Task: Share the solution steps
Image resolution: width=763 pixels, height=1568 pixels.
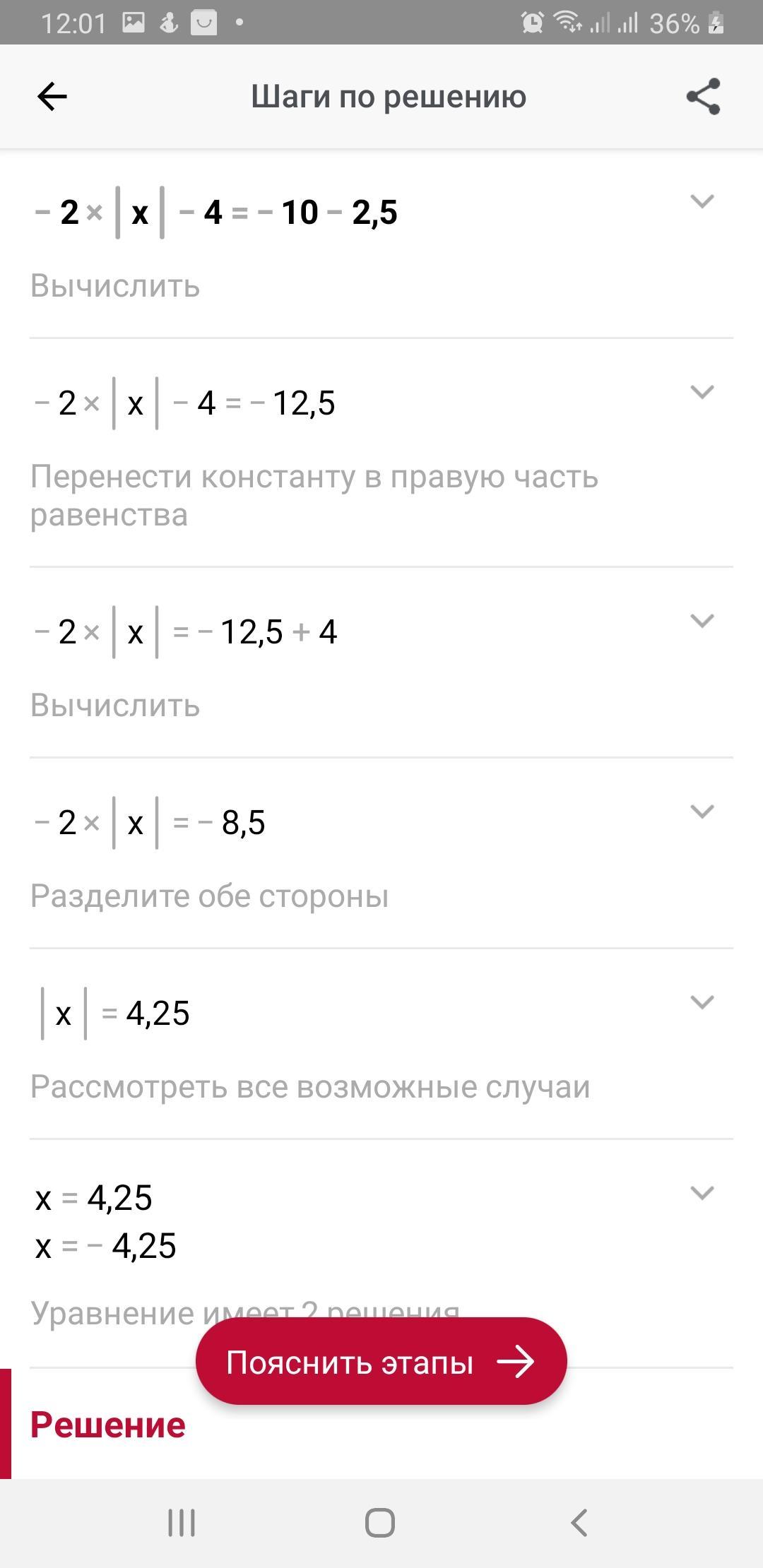Action: pyautogui.click(x=703, y=97)
